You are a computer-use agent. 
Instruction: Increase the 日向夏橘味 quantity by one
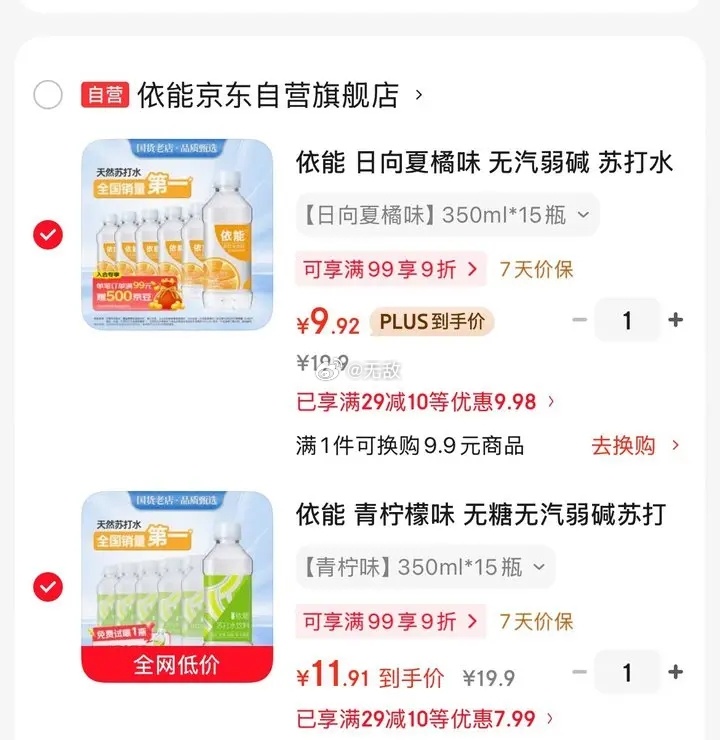[676, 320]
